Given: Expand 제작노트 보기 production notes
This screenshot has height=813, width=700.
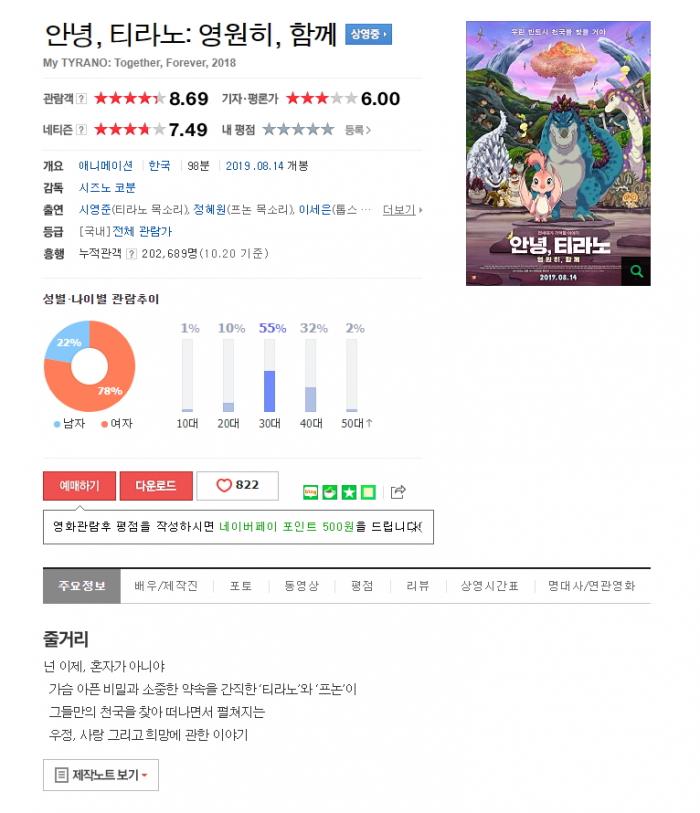Looking at the screenshot, I should coord(101,775).
